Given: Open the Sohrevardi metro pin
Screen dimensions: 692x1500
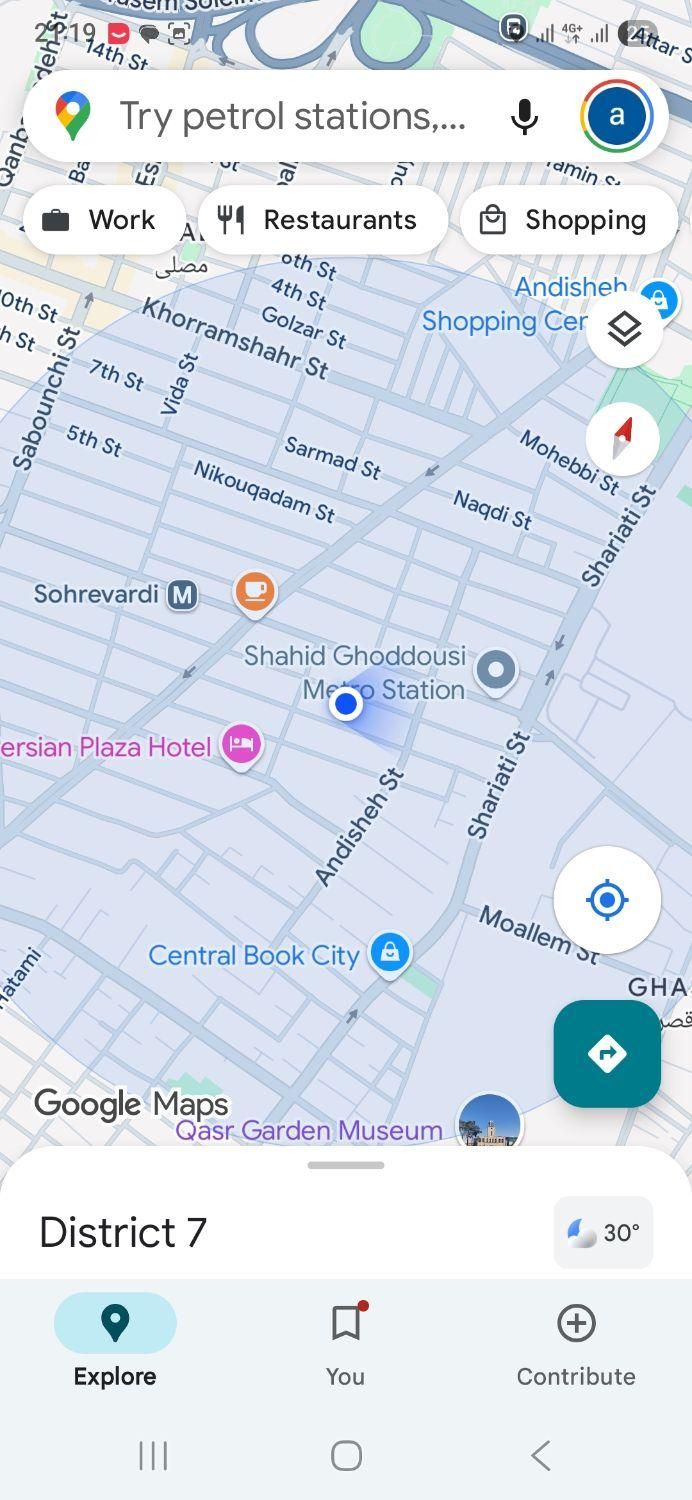Looking at the screenshot, I should coord(181,595).
